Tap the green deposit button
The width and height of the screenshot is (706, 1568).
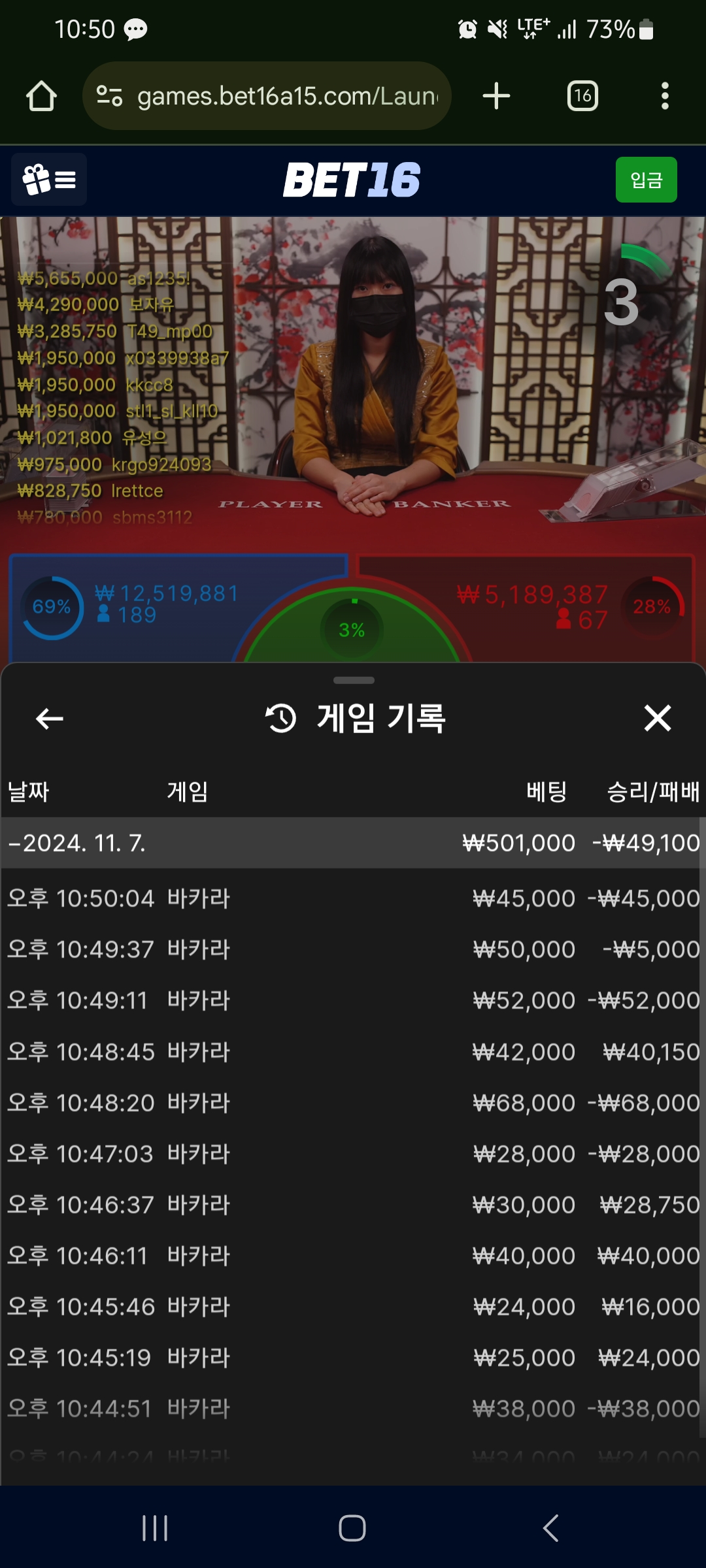pos(646,180)
